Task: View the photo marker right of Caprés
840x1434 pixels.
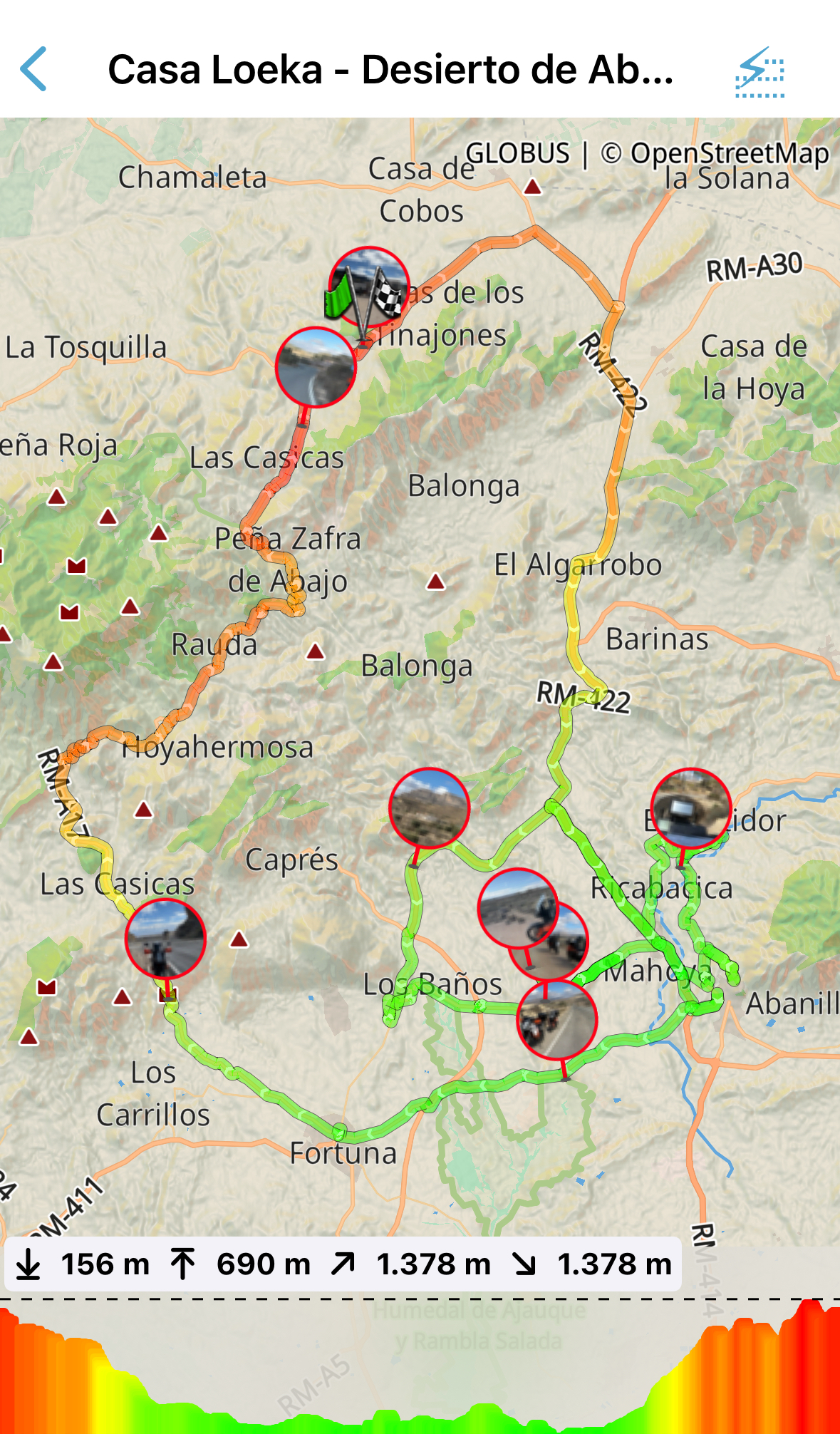Action: click(x=429, y=808)
